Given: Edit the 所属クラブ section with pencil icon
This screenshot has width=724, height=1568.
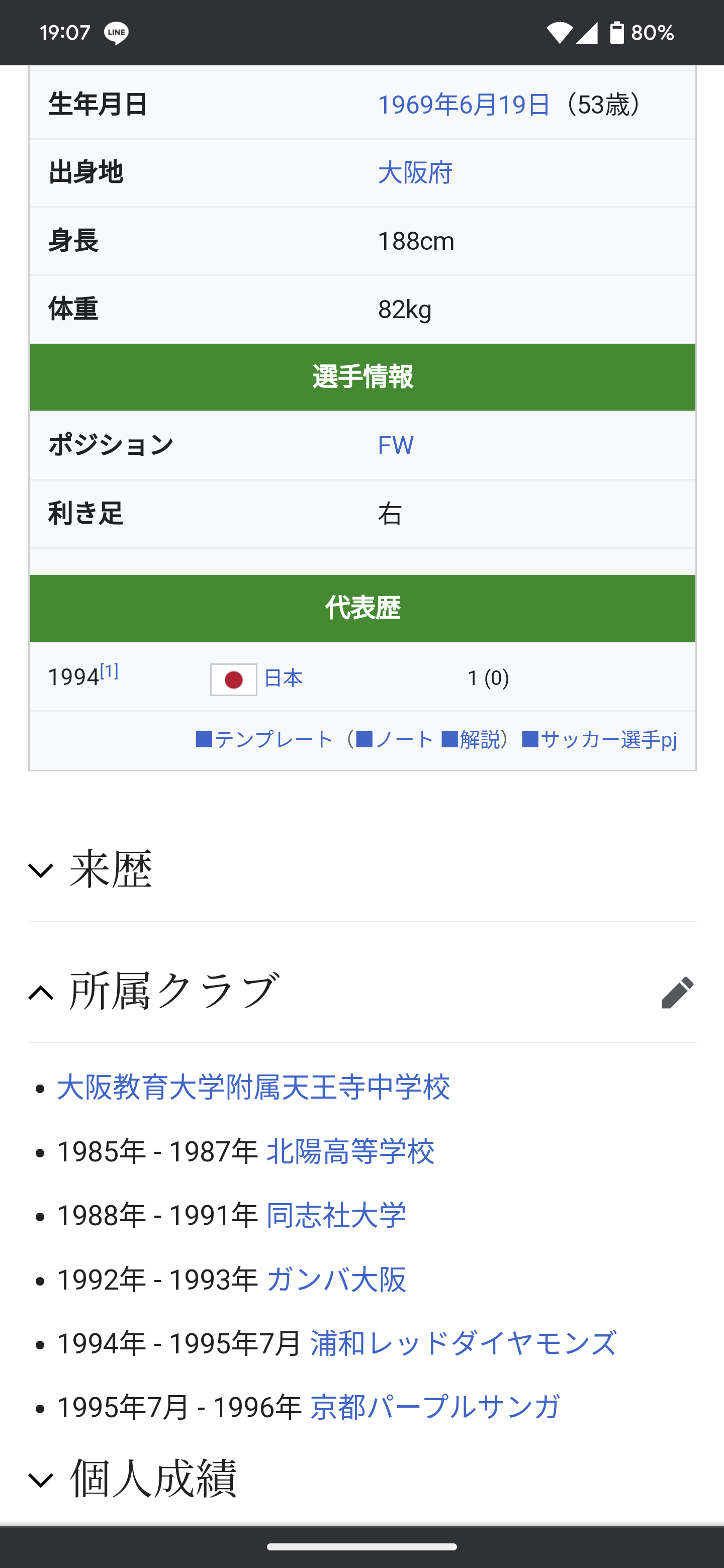Looking at the screenshot, I should (677, 992).
